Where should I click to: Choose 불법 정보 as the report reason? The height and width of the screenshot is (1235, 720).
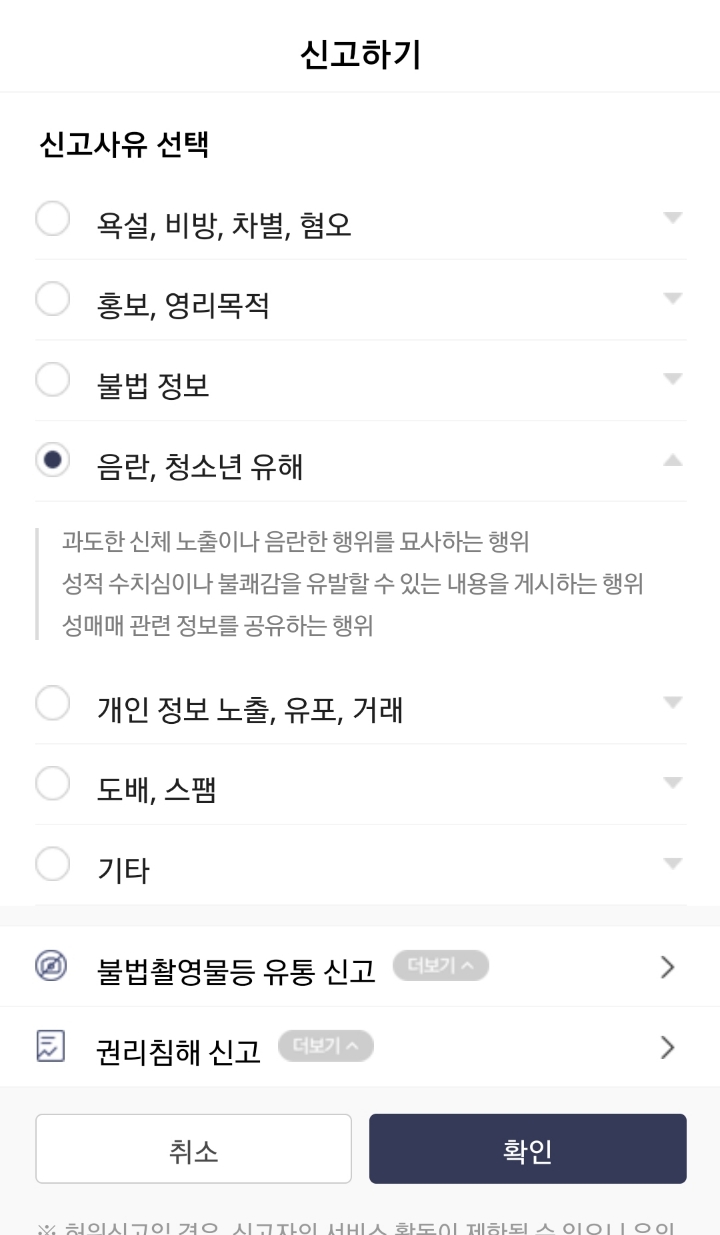pyautogui.click(x=53, y=378)
